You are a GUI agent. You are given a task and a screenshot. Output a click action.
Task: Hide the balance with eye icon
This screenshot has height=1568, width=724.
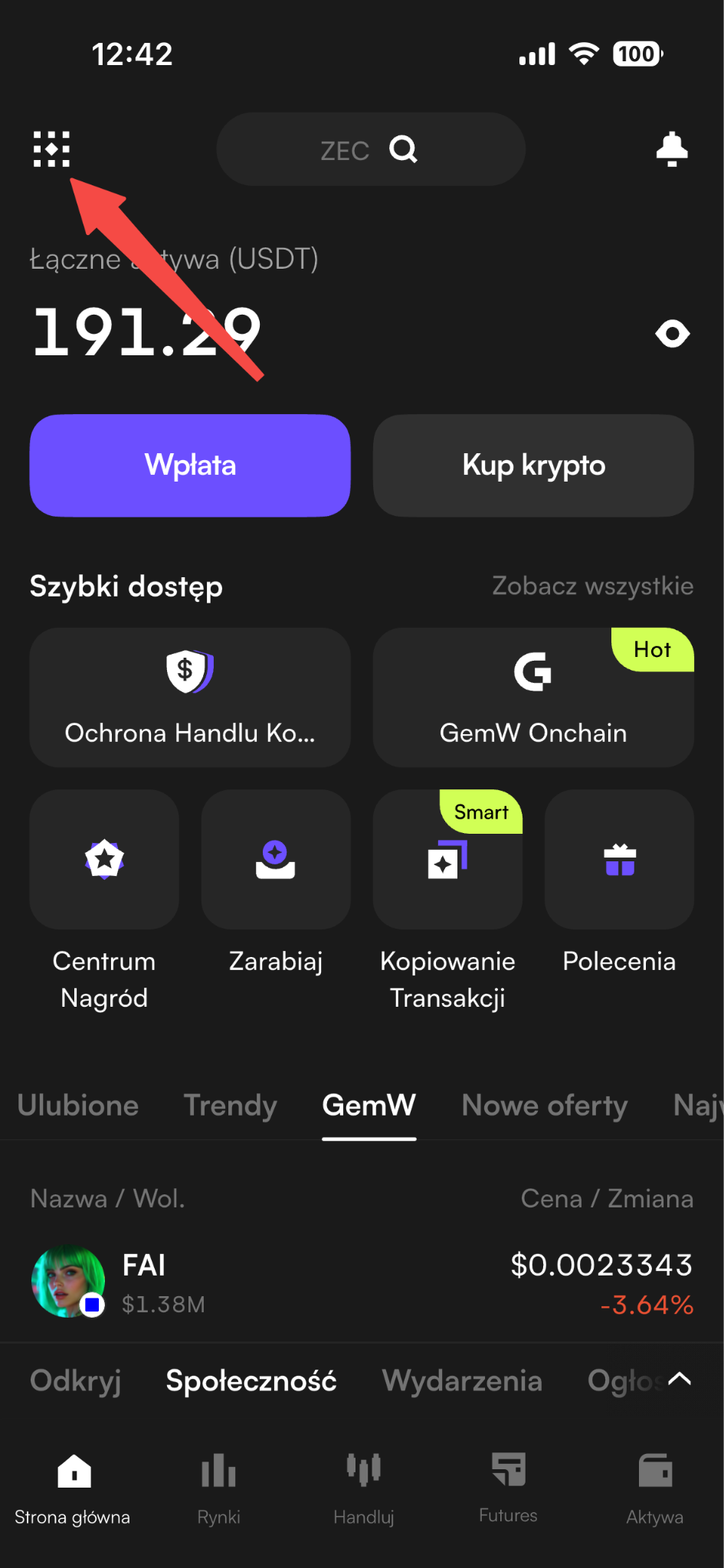tap(673, 334)
